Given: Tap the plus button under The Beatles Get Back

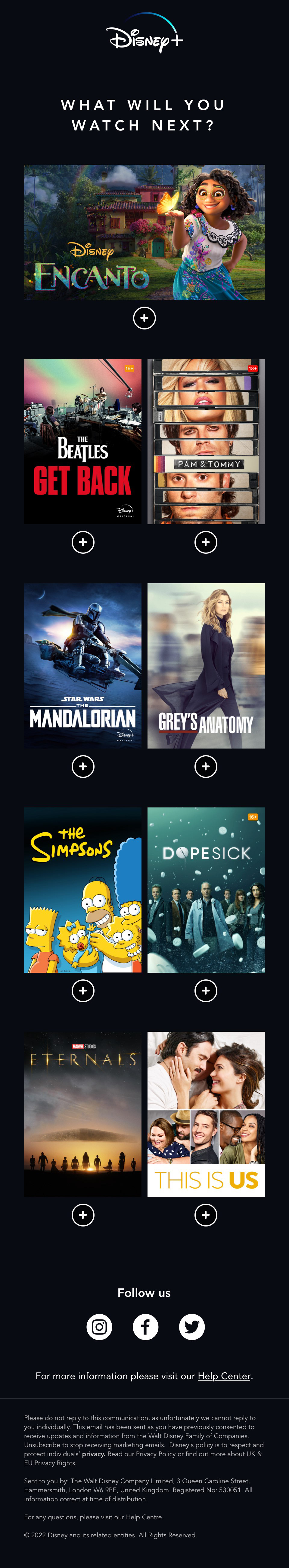Looking at the screenshot, I should [x=83, y=542].
